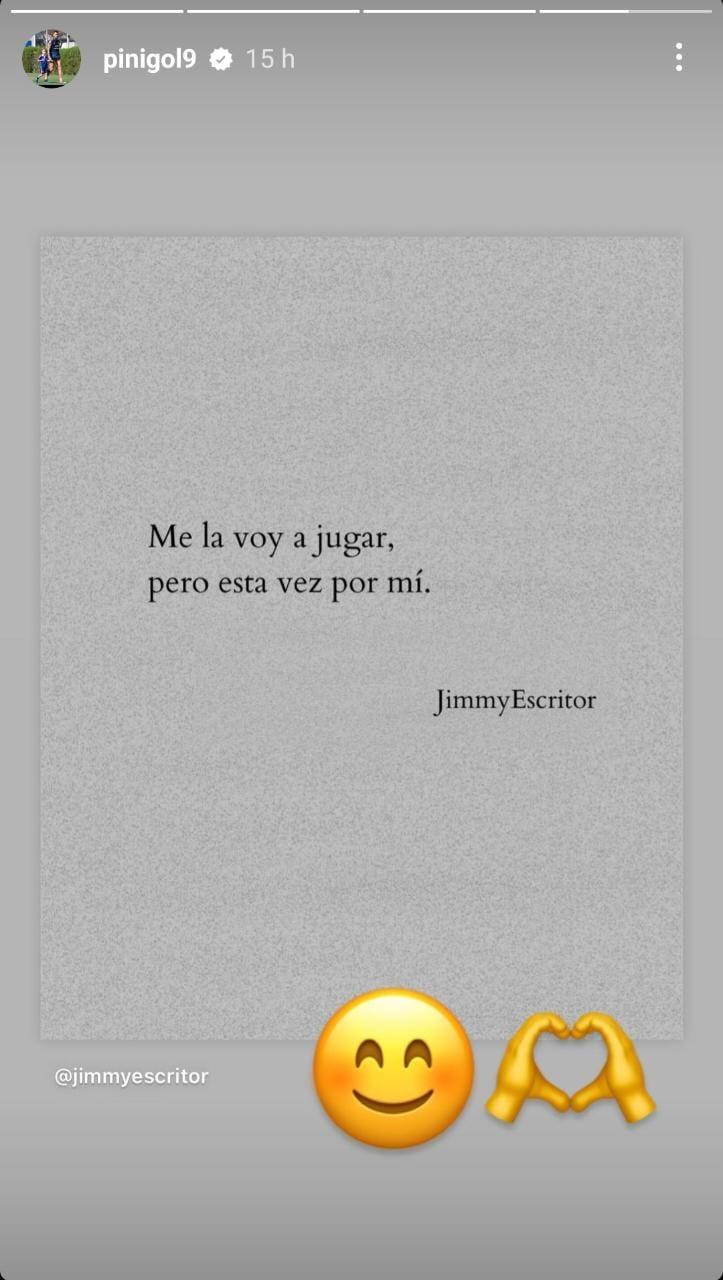
Task: Tap the pinigol9 username
Action: coord(149,59)
